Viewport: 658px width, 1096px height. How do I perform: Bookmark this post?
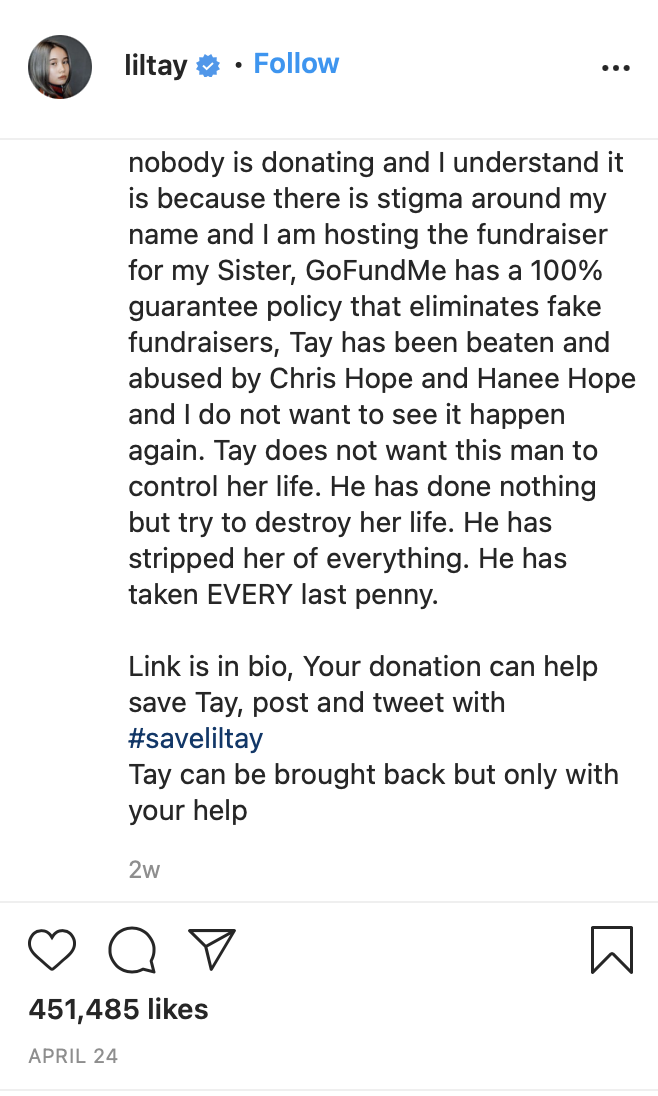pyautogui.click(x=611, y=949)
